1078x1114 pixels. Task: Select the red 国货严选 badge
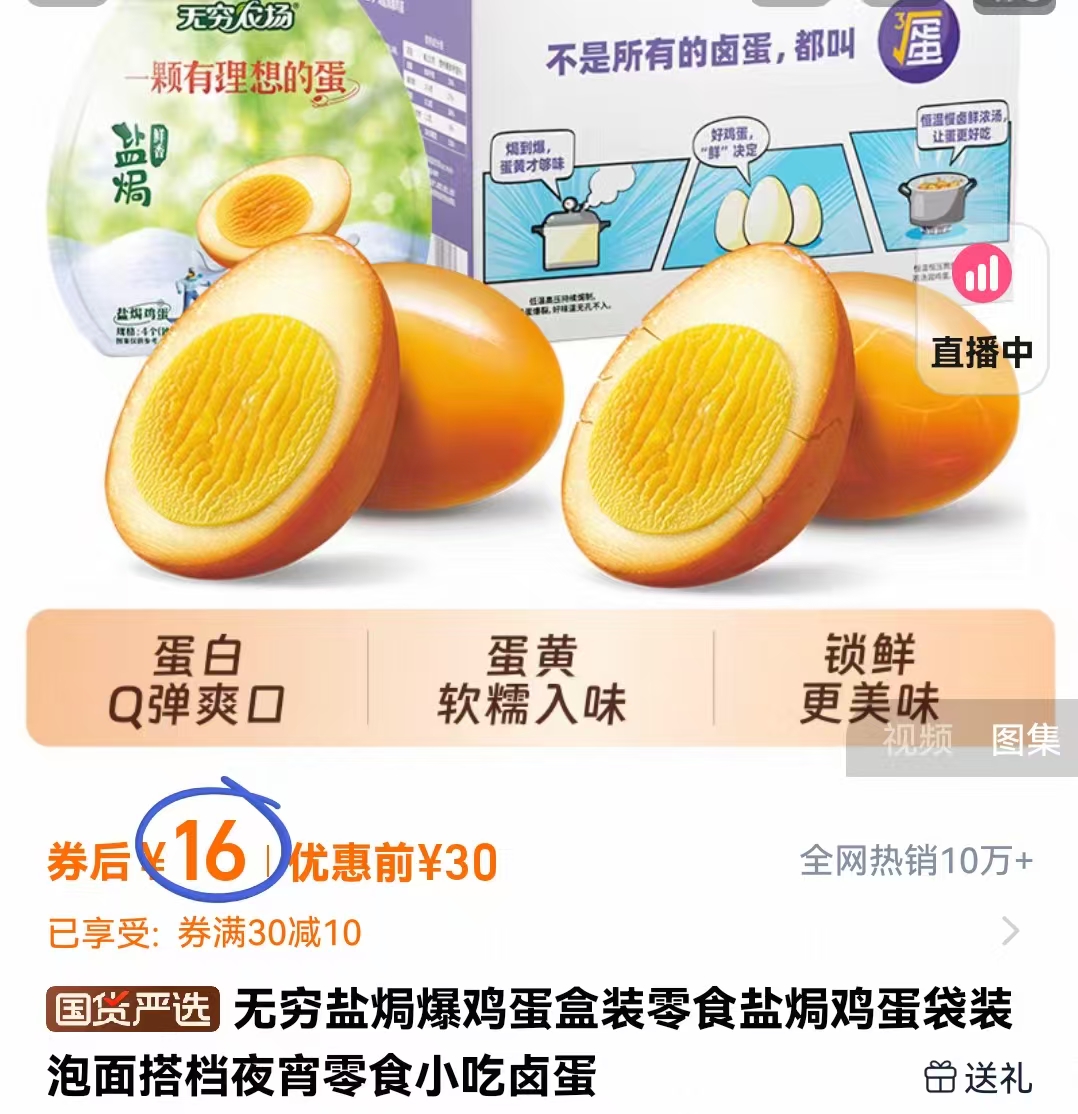pyautogui.click(x=132, y=1012)
